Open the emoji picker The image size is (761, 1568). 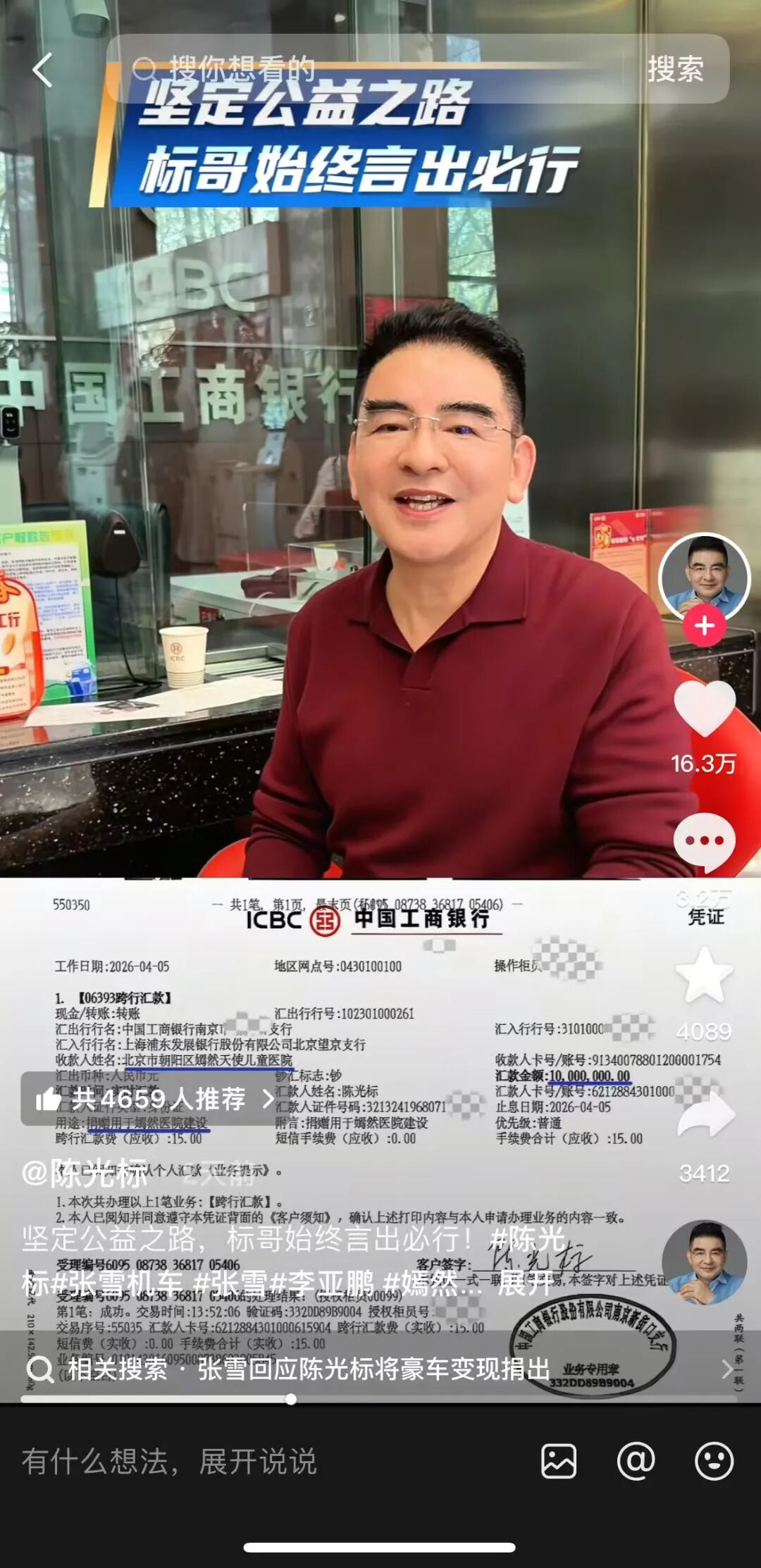click(x=714, y=1462)
